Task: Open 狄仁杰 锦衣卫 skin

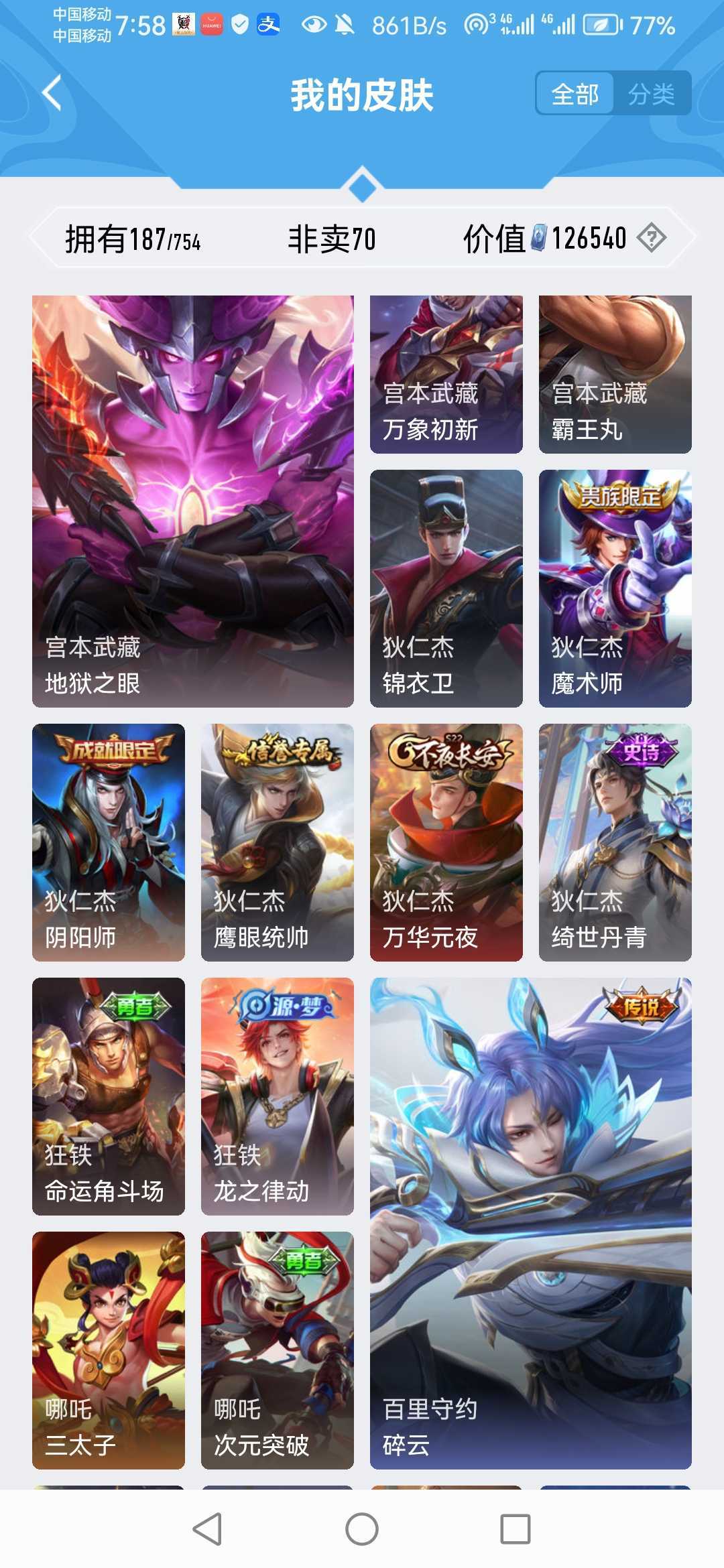Action: (x=446, y=588)
